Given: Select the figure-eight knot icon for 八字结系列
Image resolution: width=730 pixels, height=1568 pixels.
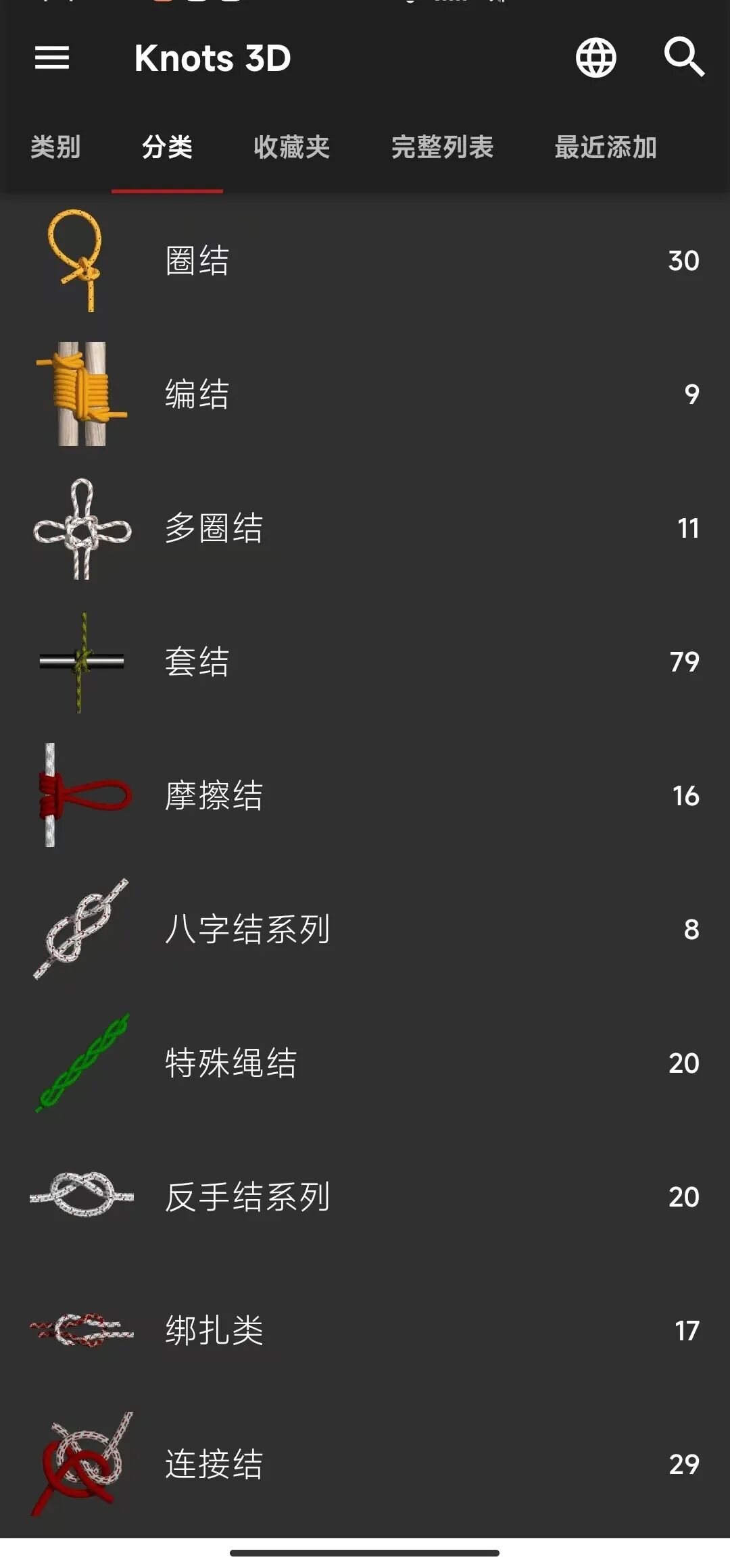Looking at the screenshot, I should click(x=81, y=929).
